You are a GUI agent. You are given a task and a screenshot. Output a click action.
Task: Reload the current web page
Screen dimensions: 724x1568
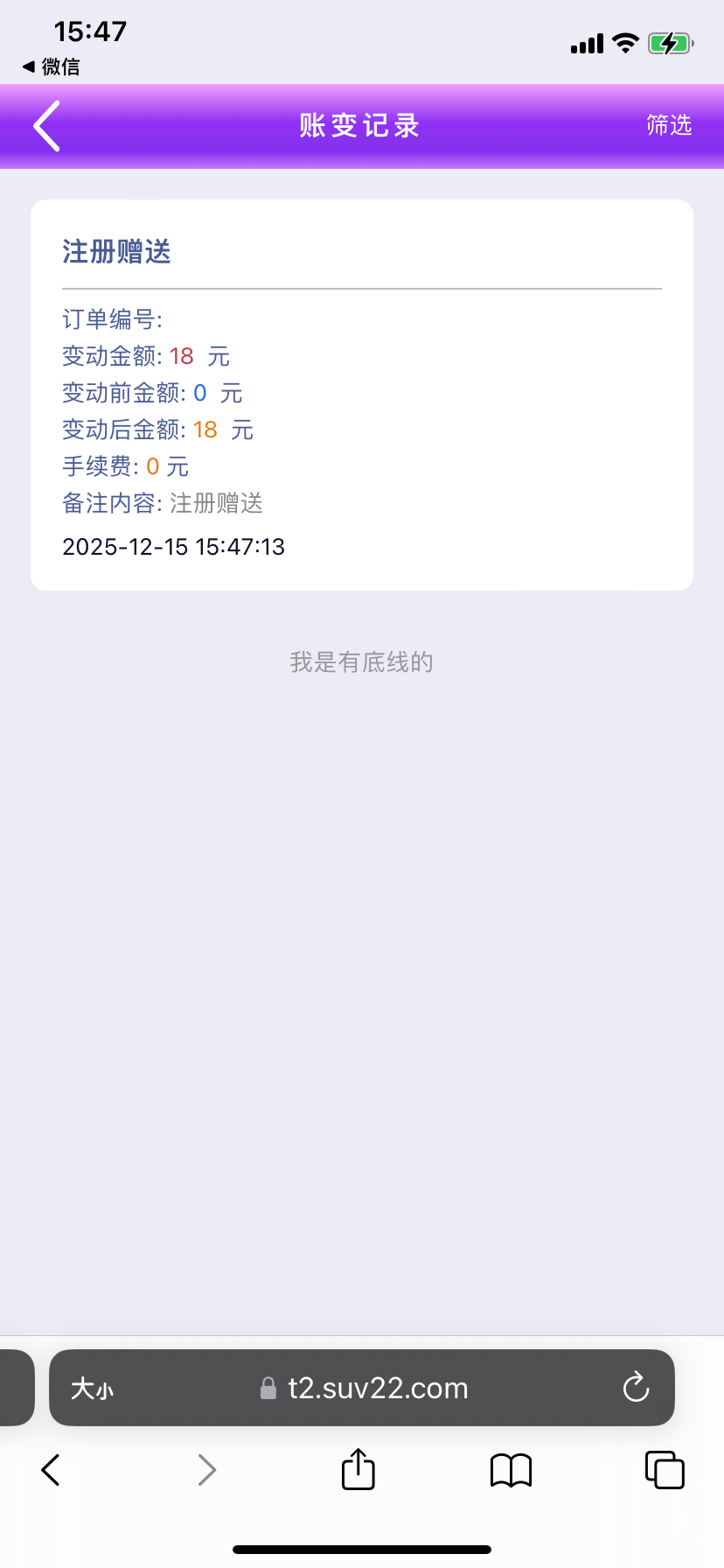636,1388
